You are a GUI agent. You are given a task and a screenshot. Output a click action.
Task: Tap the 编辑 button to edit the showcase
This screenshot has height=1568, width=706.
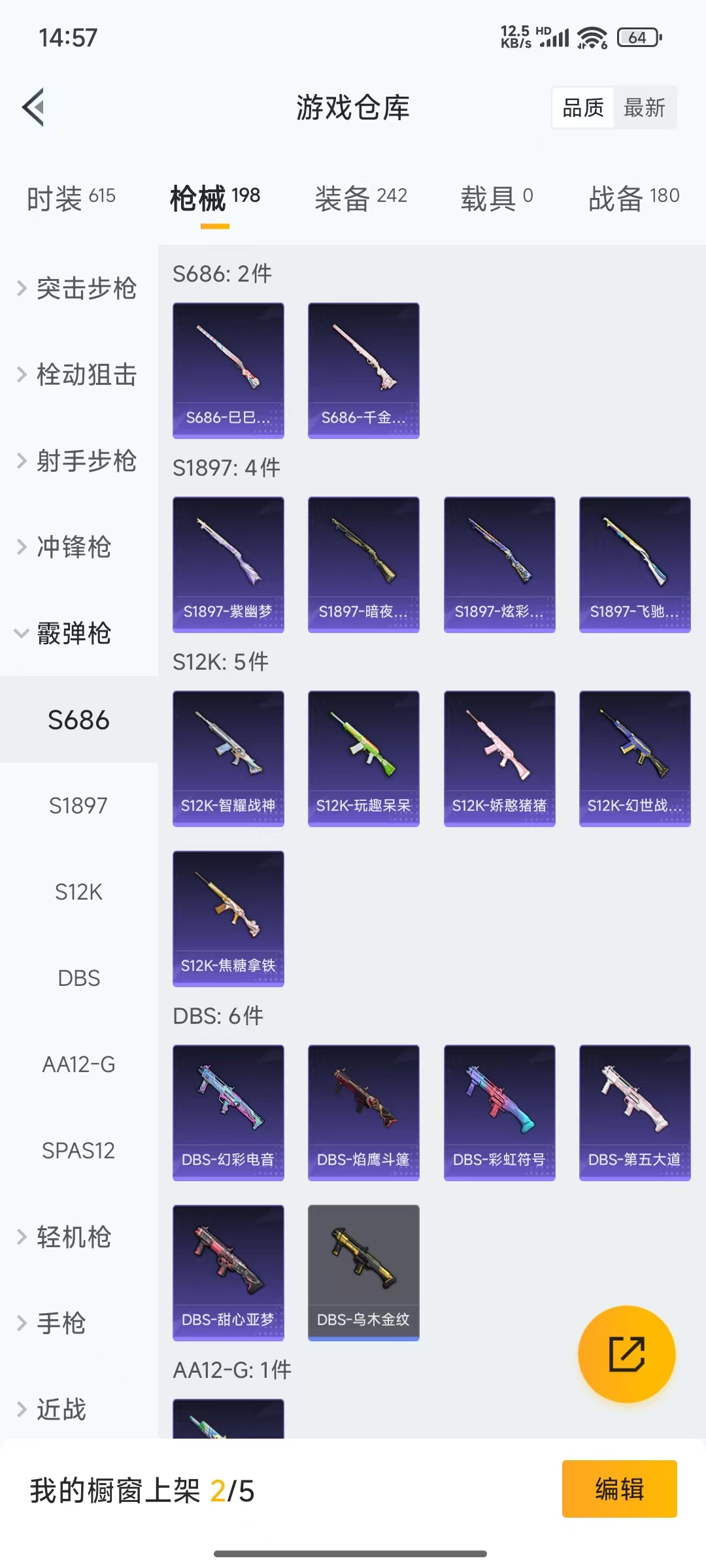point(619,1489)
